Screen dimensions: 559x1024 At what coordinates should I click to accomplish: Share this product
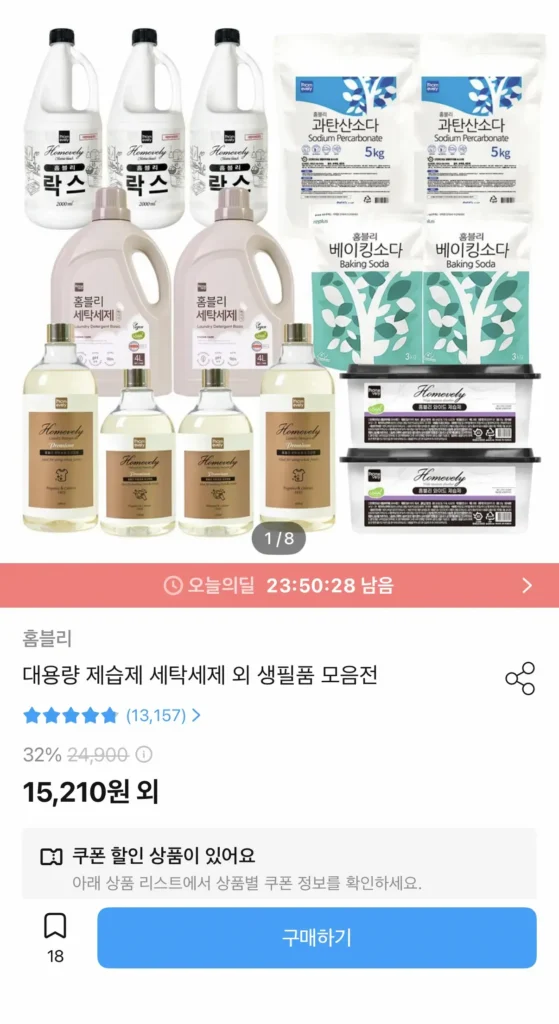(x=520, y=678)
